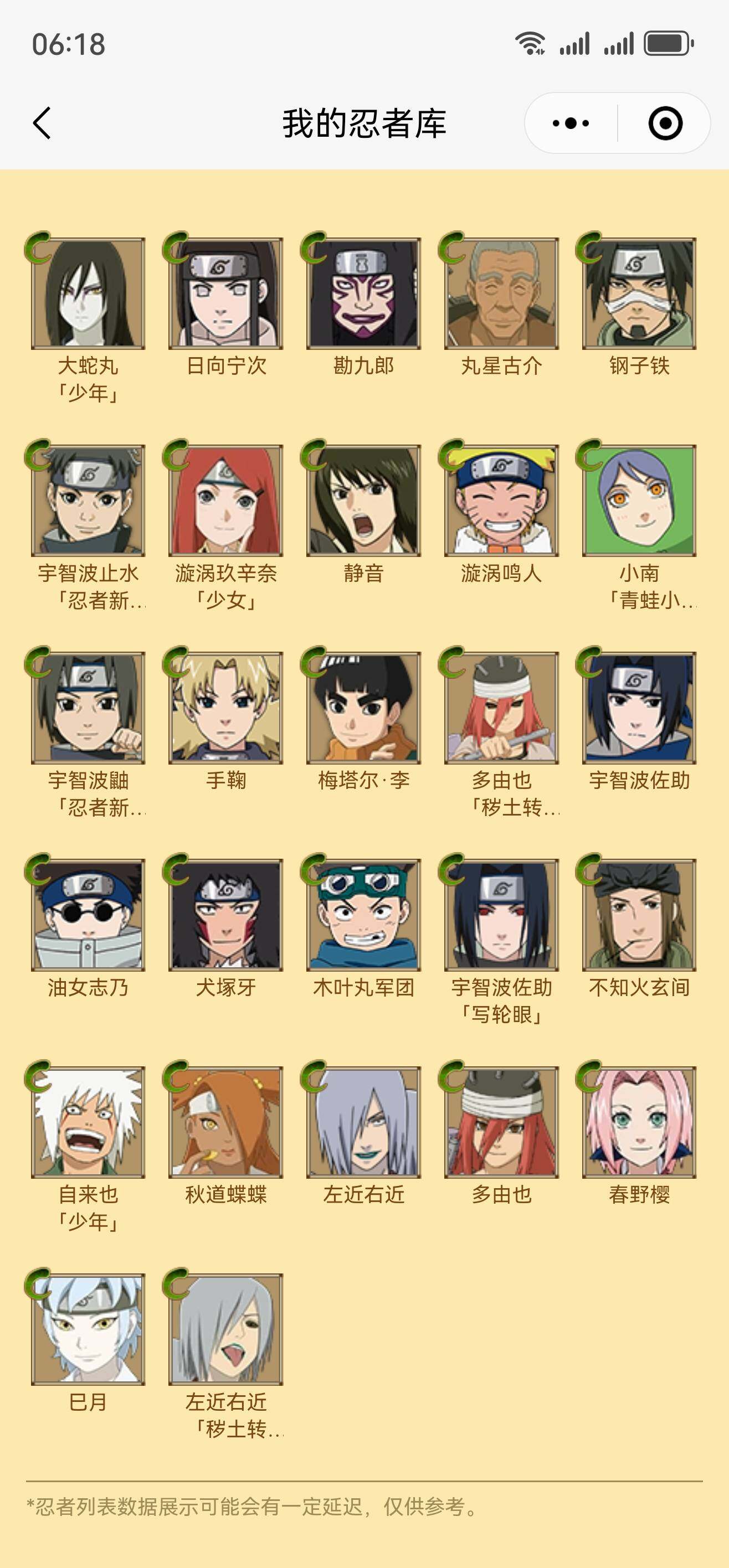Open 宇智波佐助「写轮眼」tile

pos(501,914)
